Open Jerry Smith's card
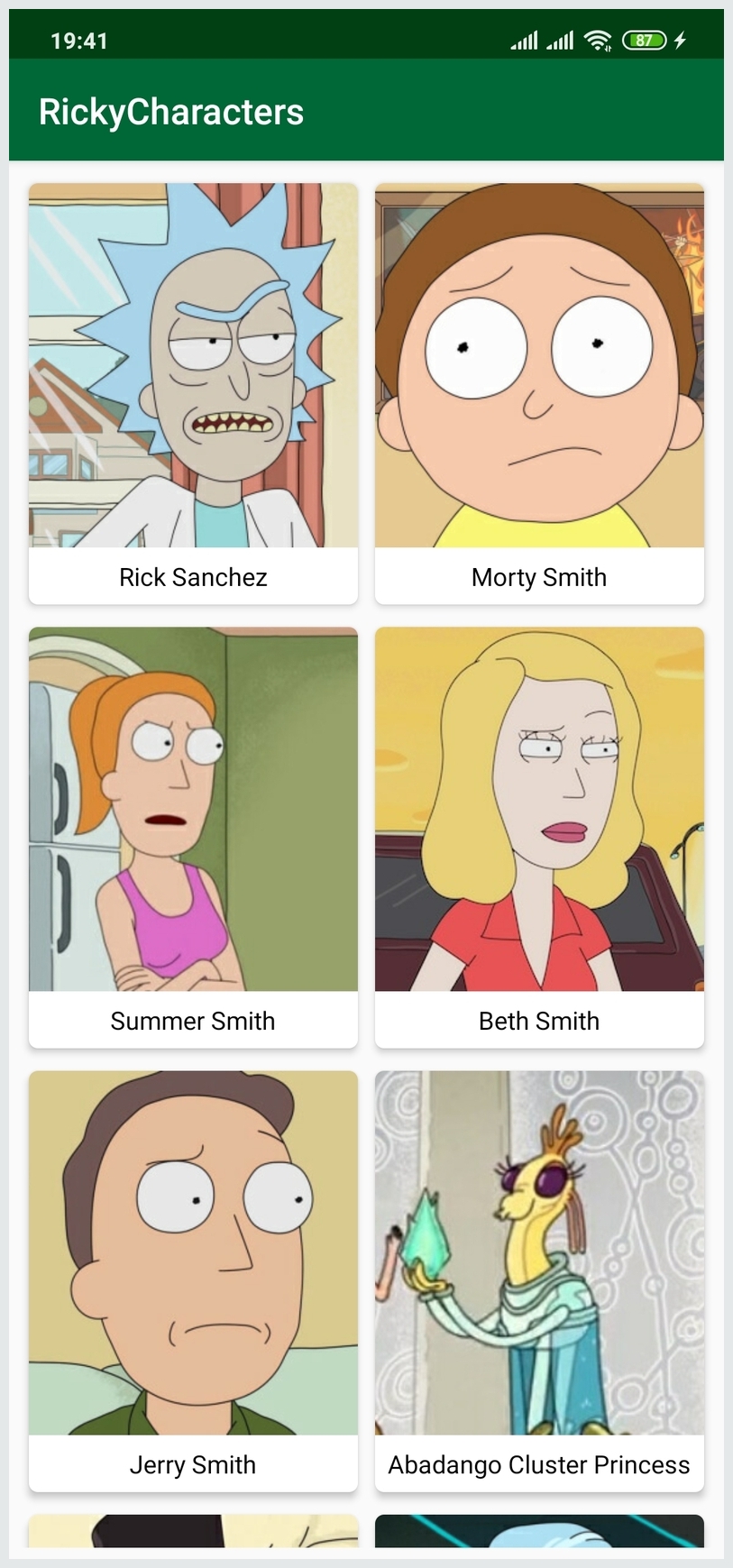Screen dimensions: 733x1568 pyautogui.click(x=193, y=1280)
